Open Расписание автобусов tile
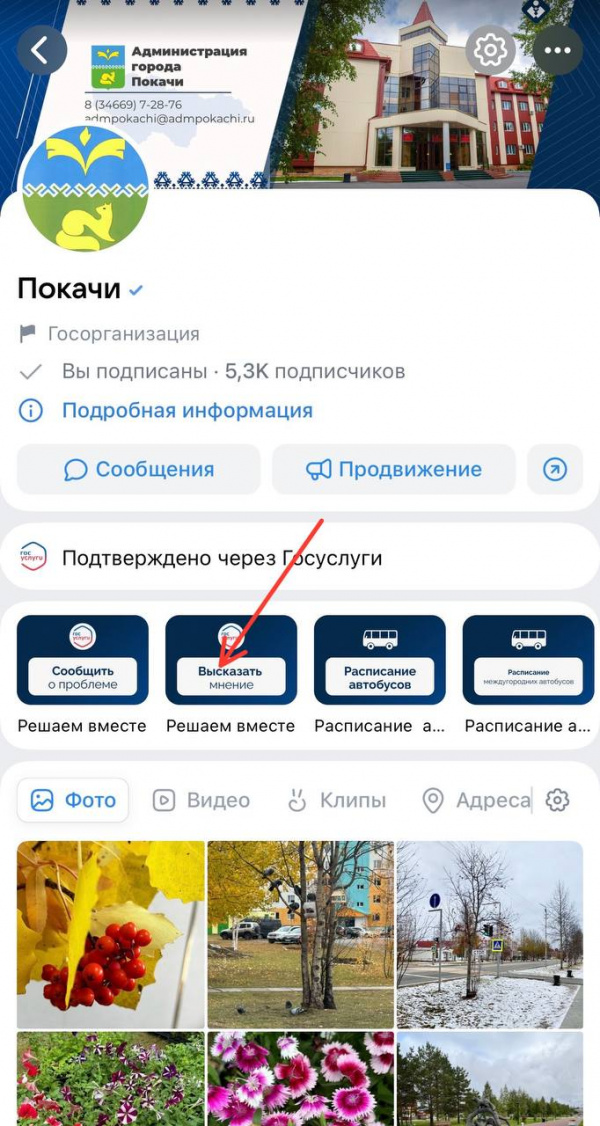Image resolution: width=600 pixels, height=1126 pixels. (x=380, y=660)
